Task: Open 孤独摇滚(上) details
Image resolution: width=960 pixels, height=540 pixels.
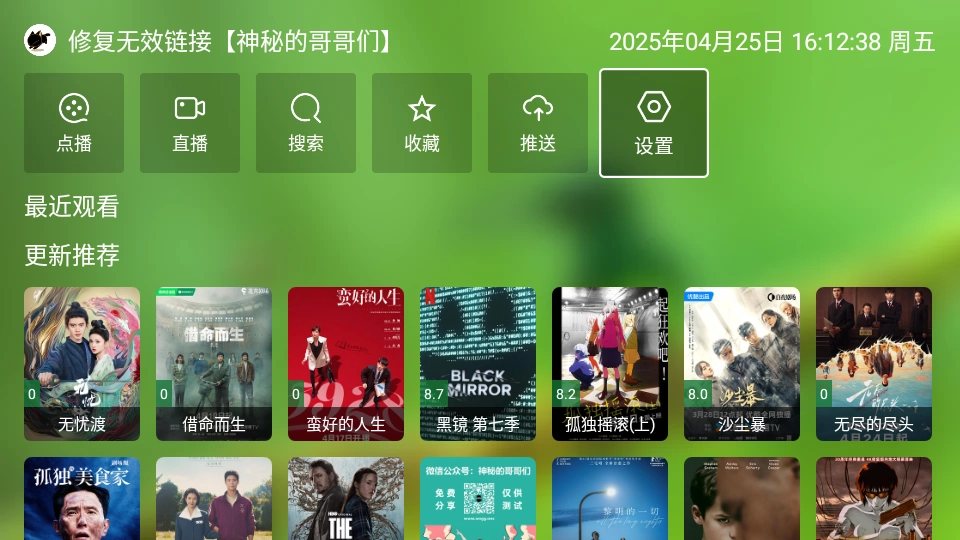Action: 610,364
